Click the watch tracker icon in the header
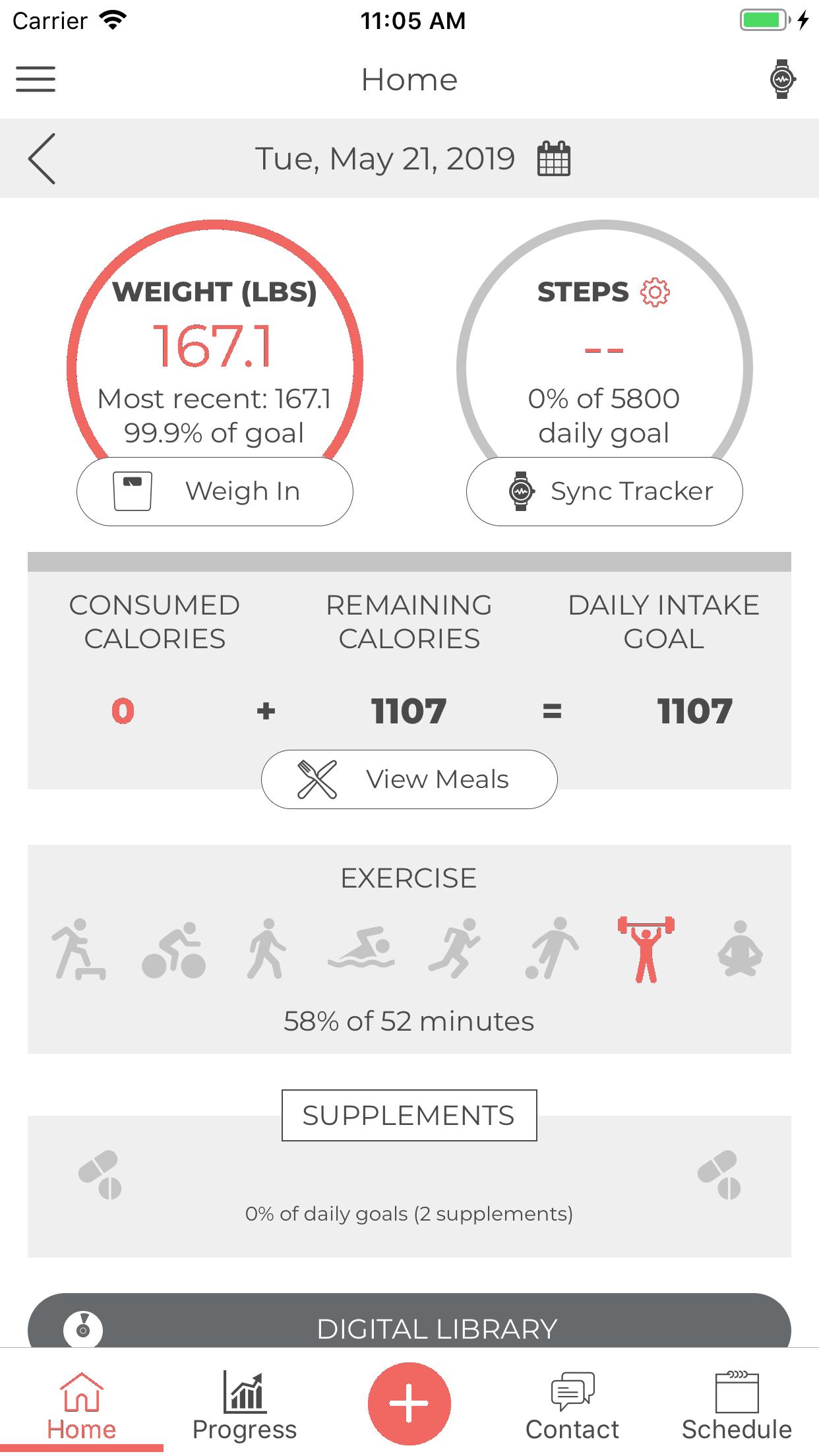 click(781, 78)
